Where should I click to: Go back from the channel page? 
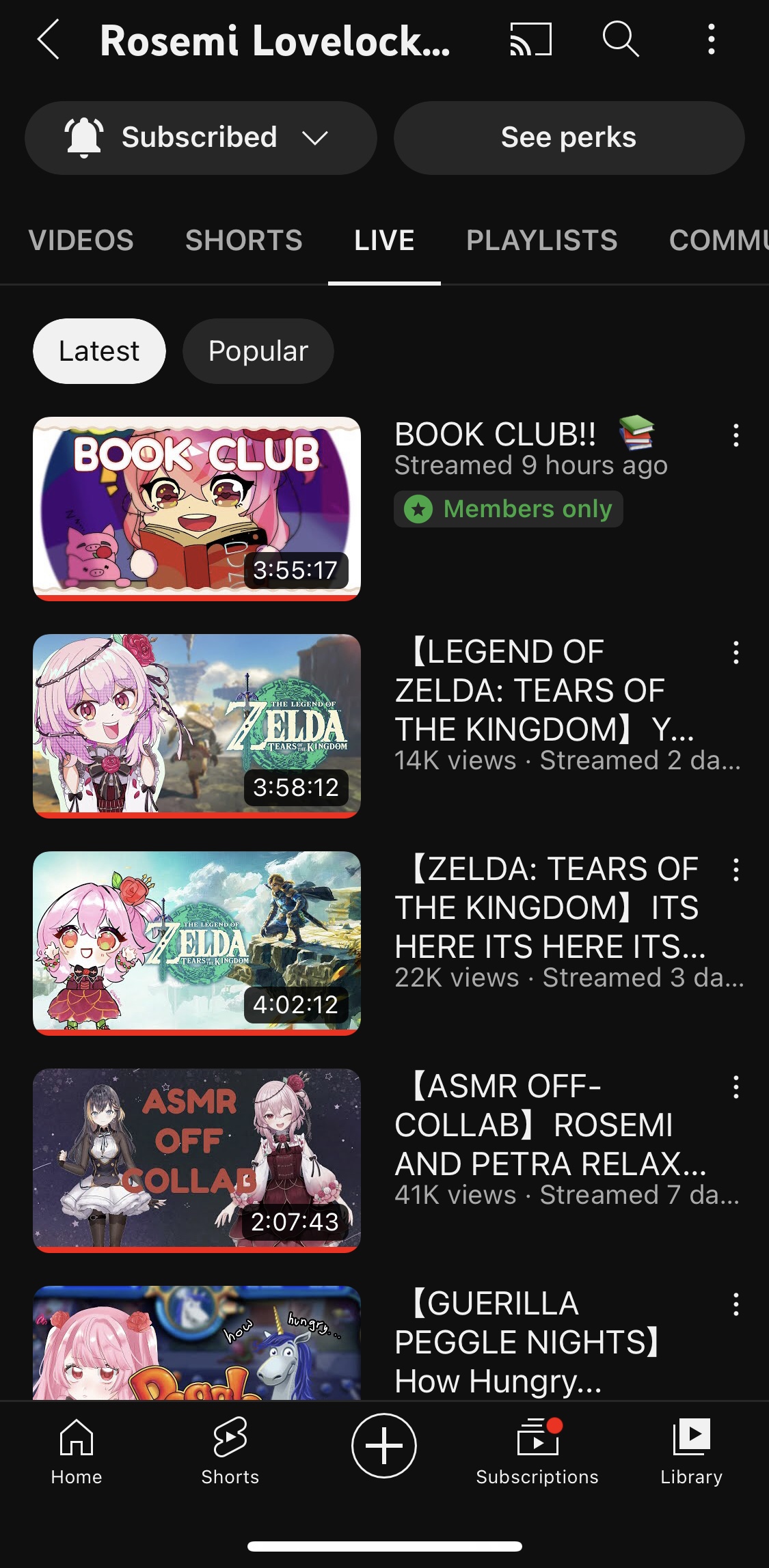click(x=49, y=40)
